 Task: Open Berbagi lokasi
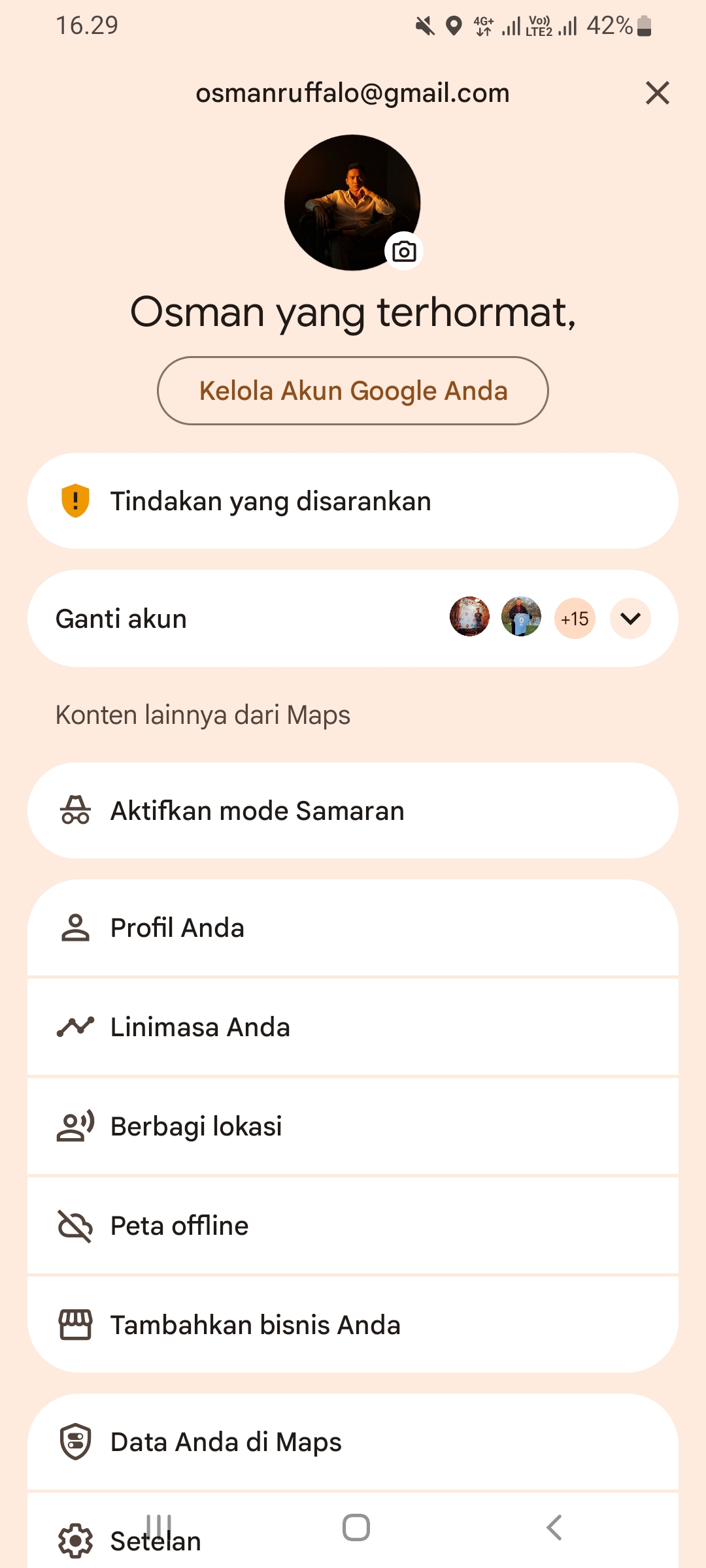[x=353, y=1126]
